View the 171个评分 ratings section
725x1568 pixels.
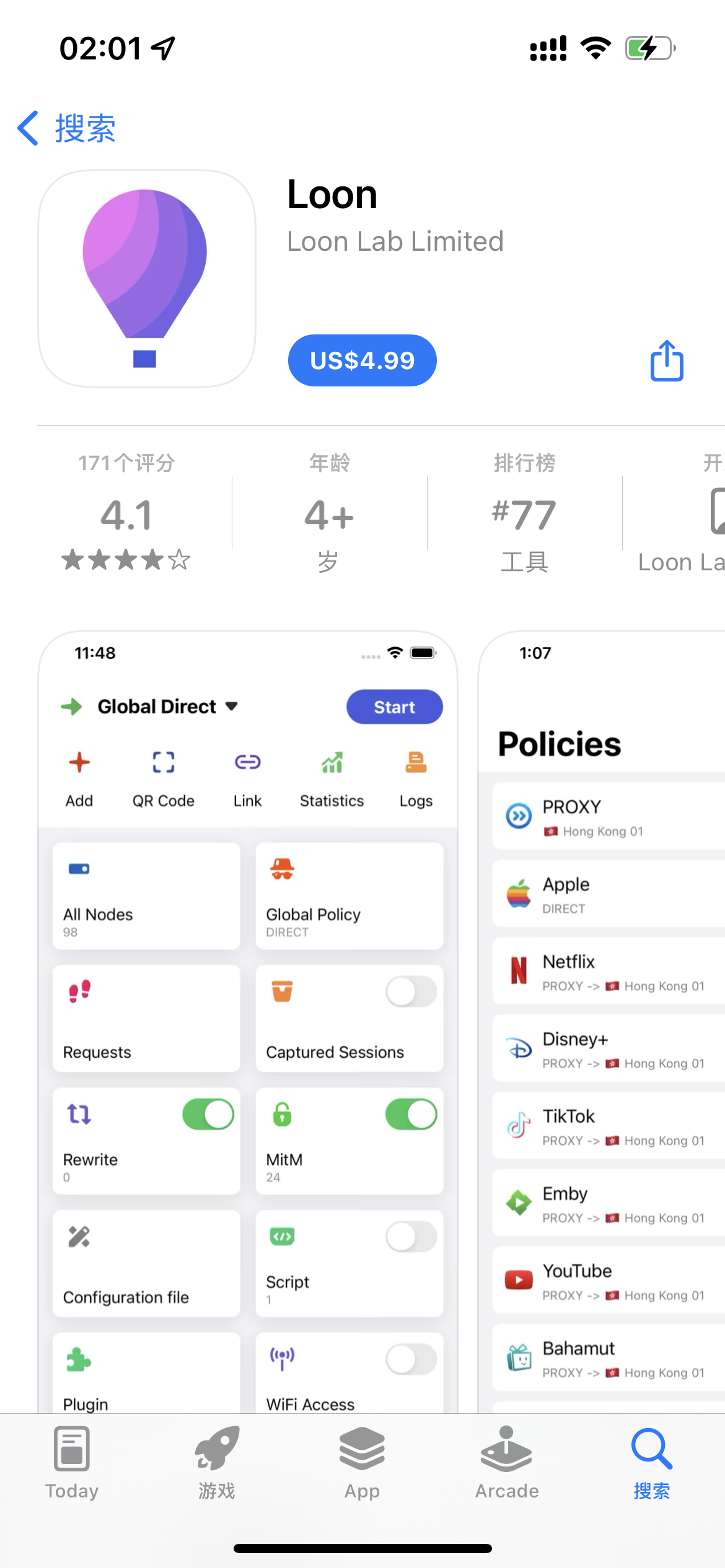coord(126,514)
